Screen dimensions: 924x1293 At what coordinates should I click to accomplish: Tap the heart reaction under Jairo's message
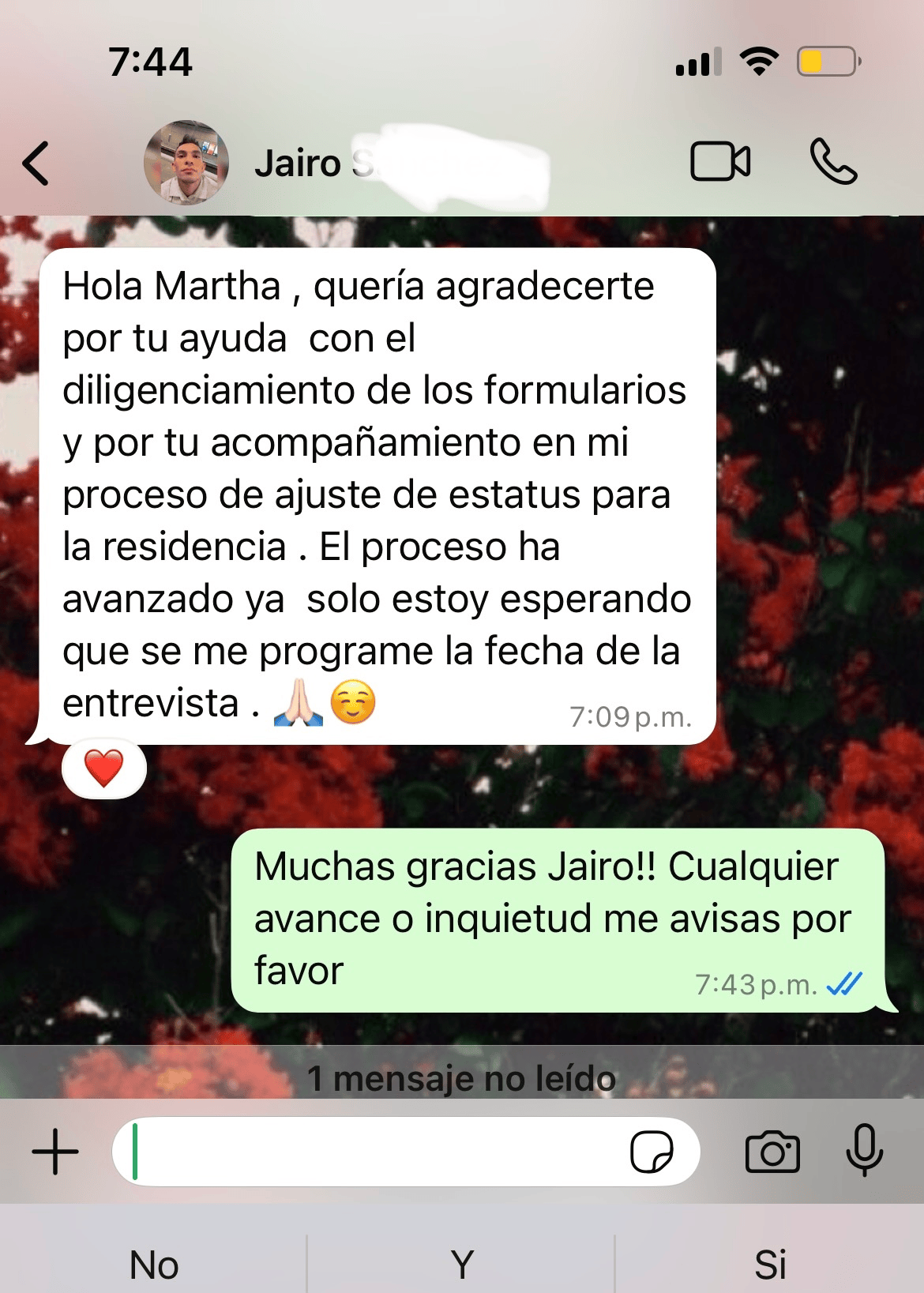104,769
